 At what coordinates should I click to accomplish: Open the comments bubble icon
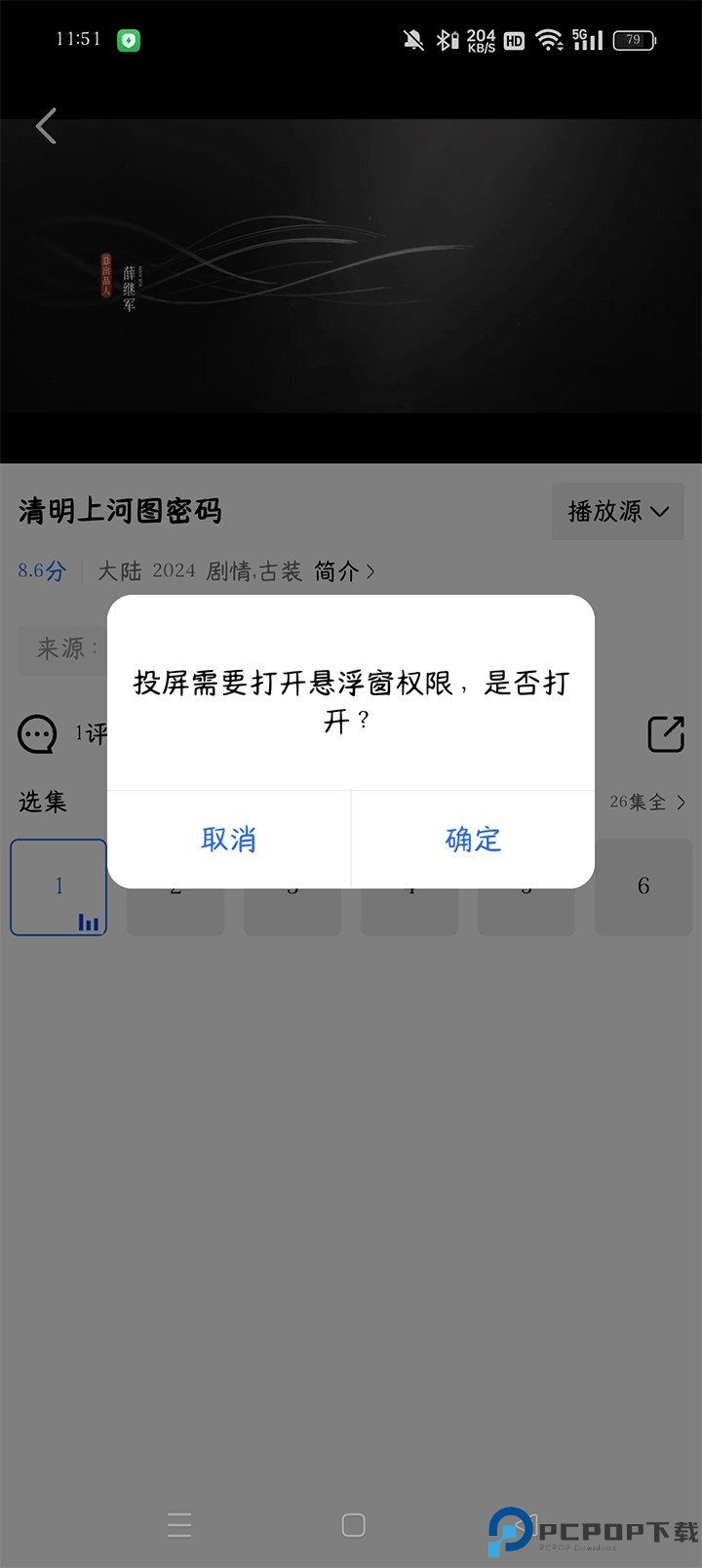click(38, 734)
